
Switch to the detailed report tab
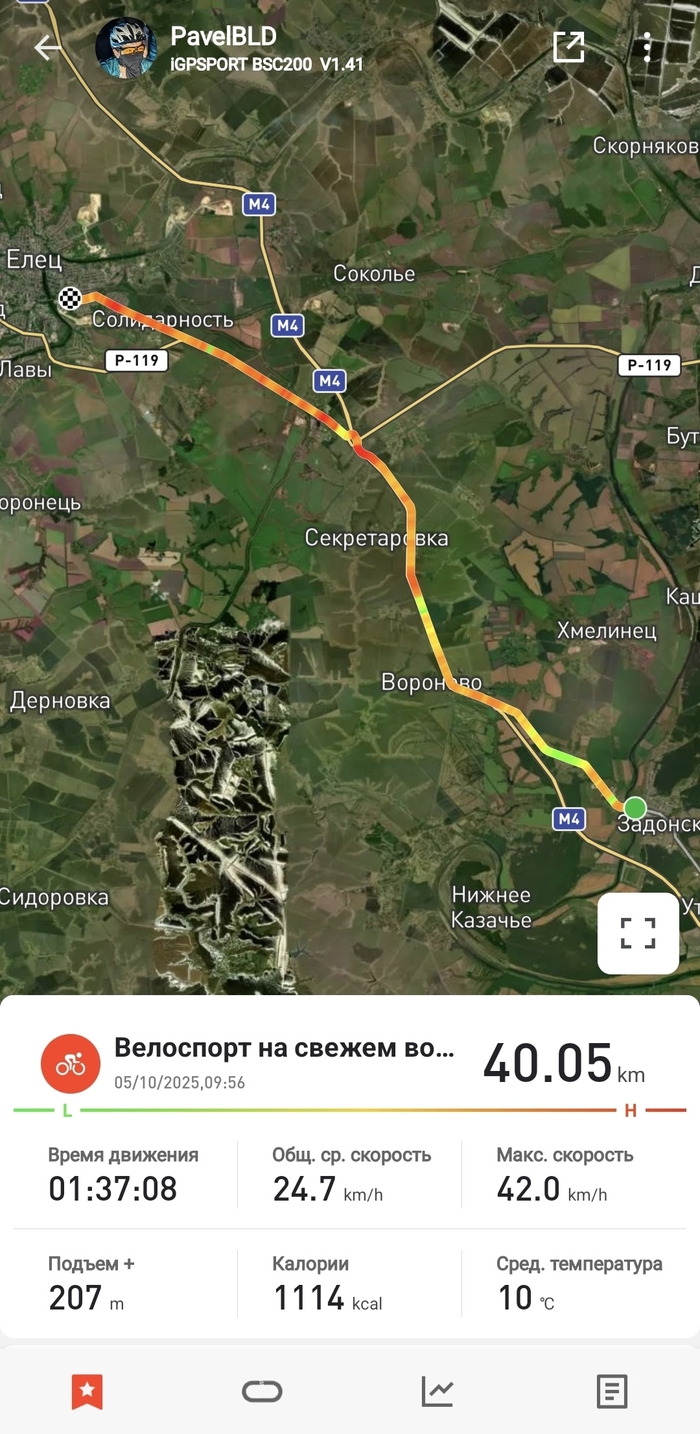[x=611, y=1391]
